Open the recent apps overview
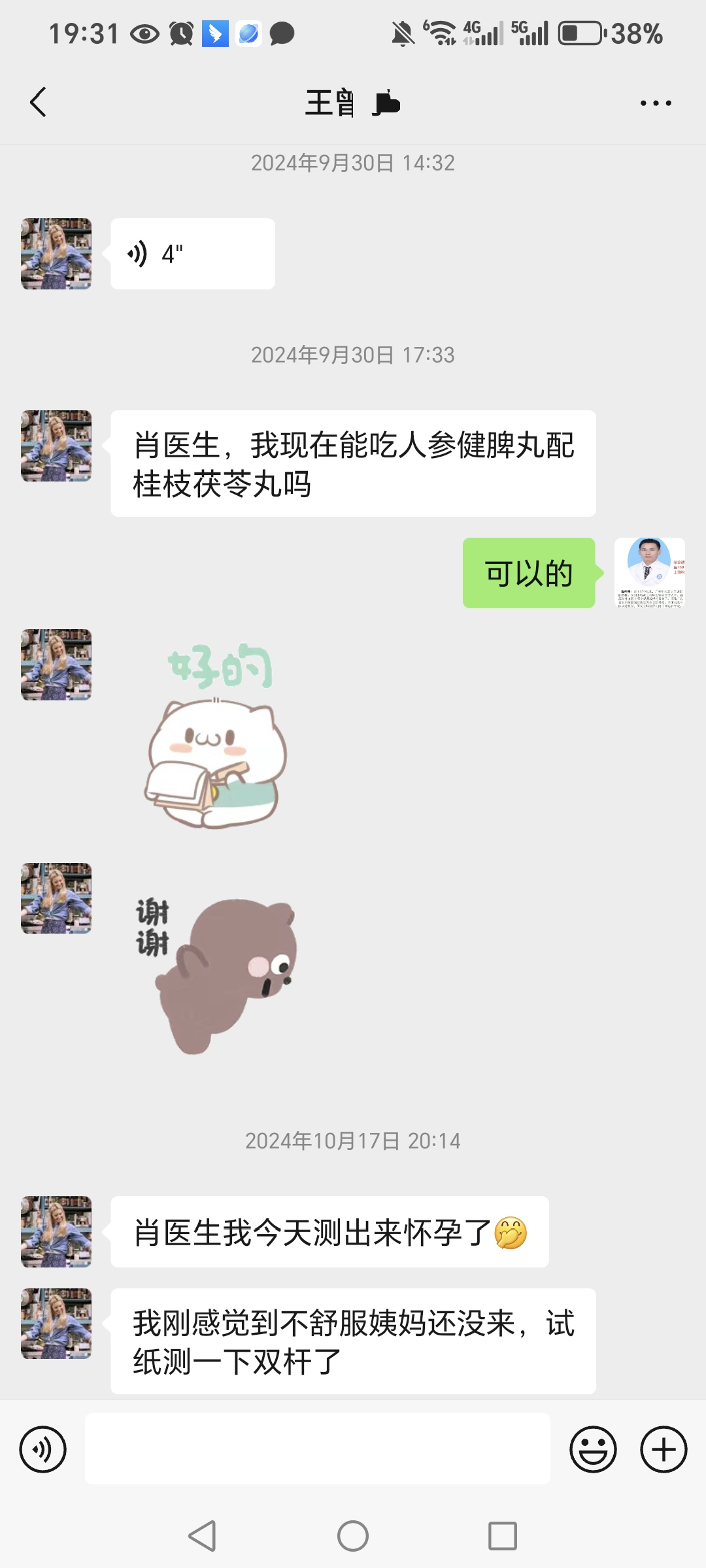 [x=502, y=1535]
